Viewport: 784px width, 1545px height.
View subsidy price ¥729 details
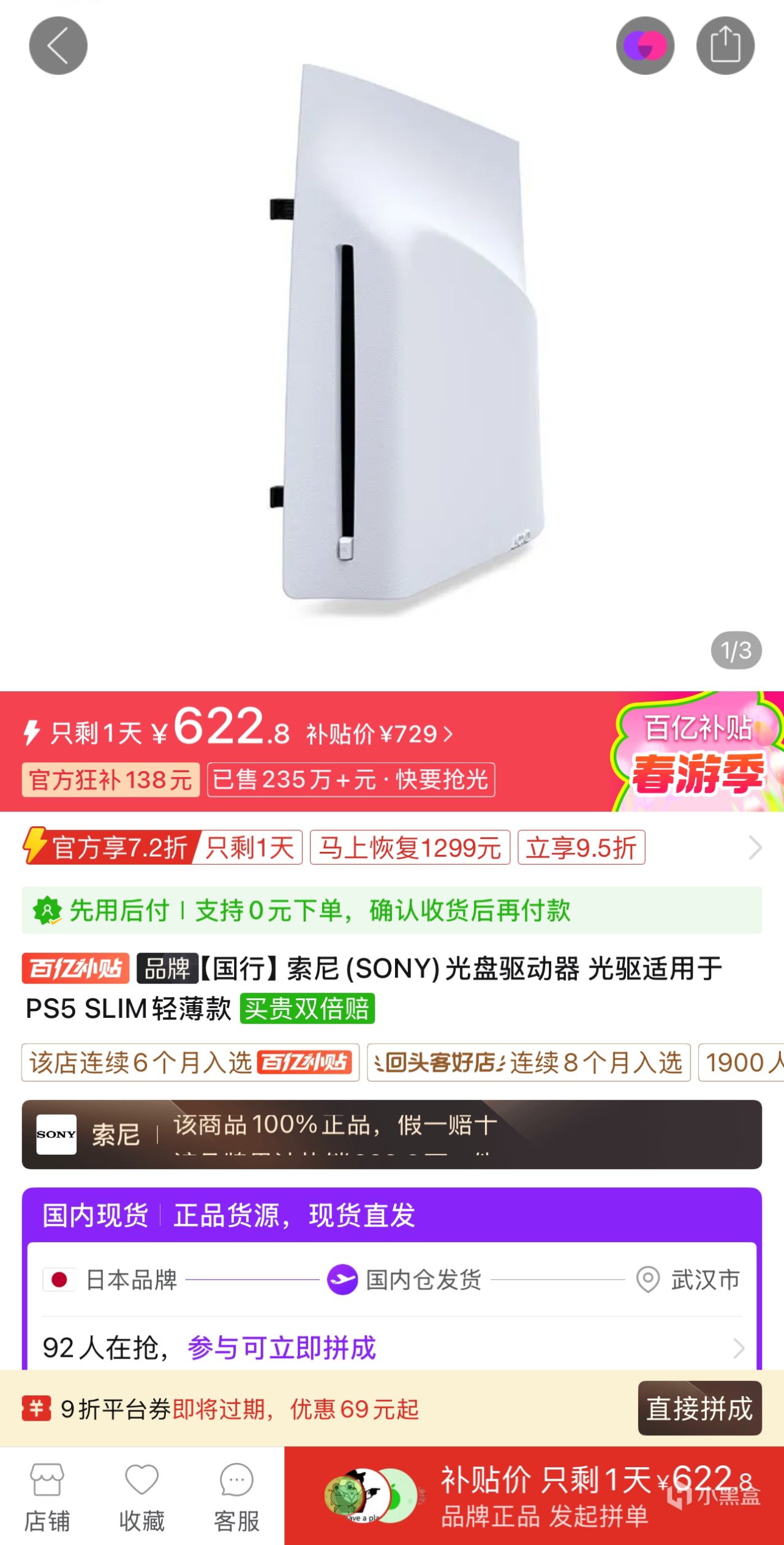coord(380,734)
